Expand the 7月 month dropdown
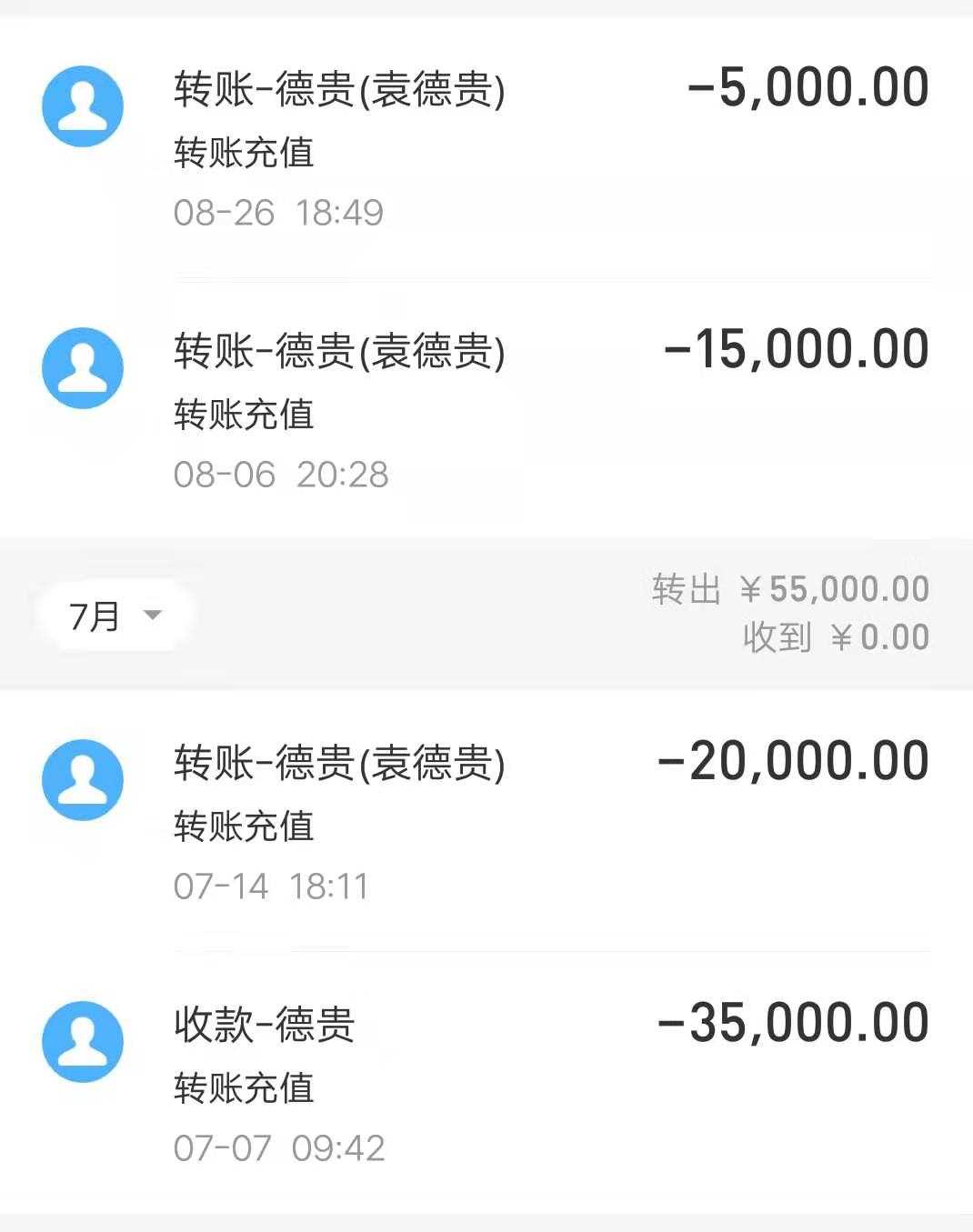Image resolution: width=973 pixels, height=1232 pixels. pyautogui.click(x=115, y=616)
